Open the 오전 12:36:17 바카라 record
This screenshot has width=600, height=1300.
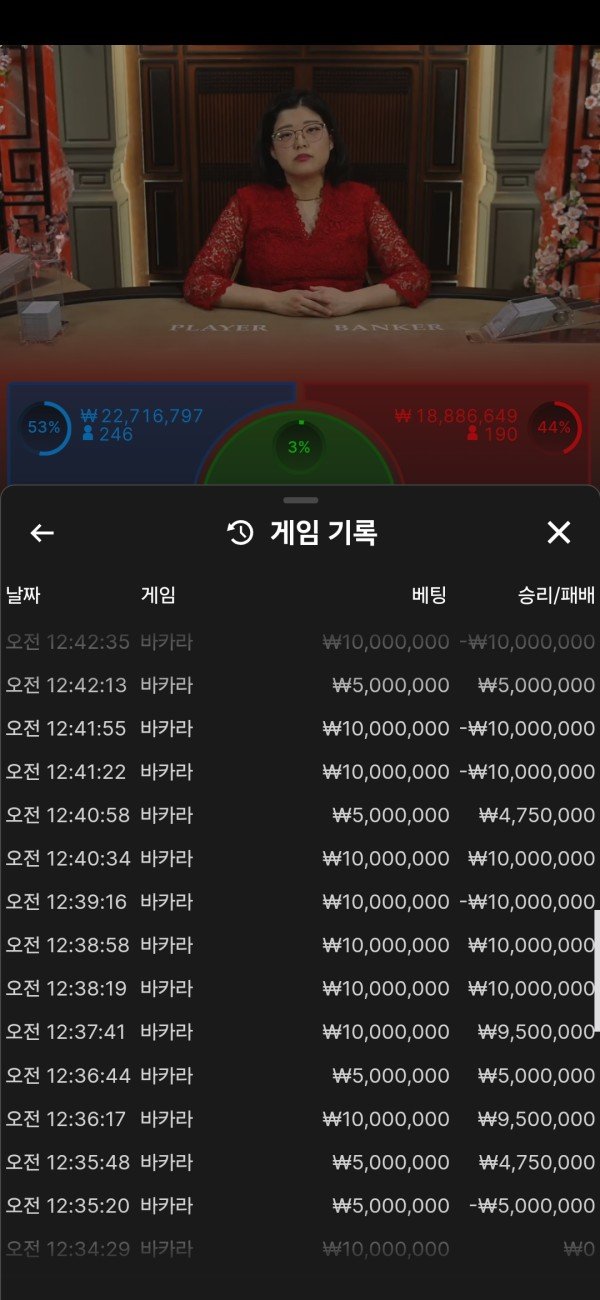(x=300, y=1119)
